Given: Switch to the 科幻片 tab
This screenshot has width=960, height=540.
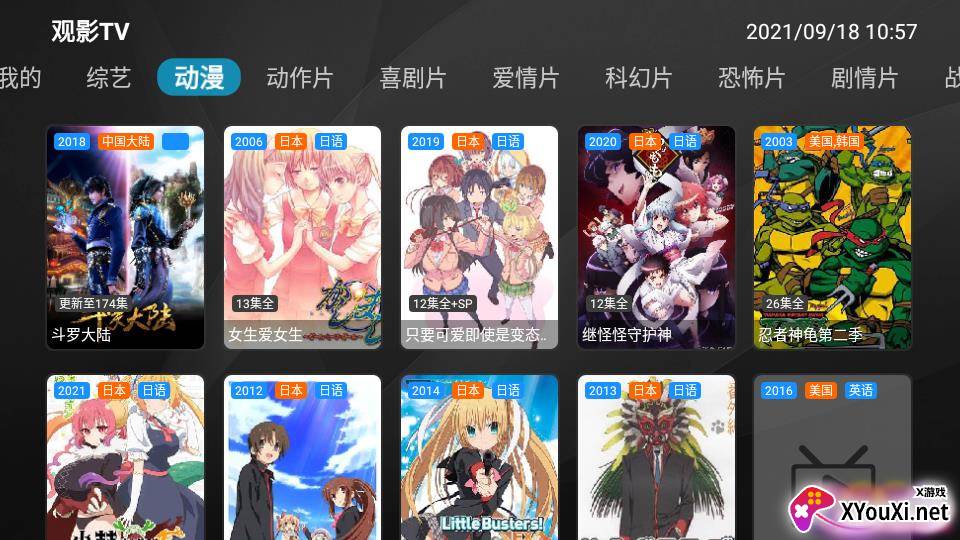Looking at the screenshot, I should (638, 78).
